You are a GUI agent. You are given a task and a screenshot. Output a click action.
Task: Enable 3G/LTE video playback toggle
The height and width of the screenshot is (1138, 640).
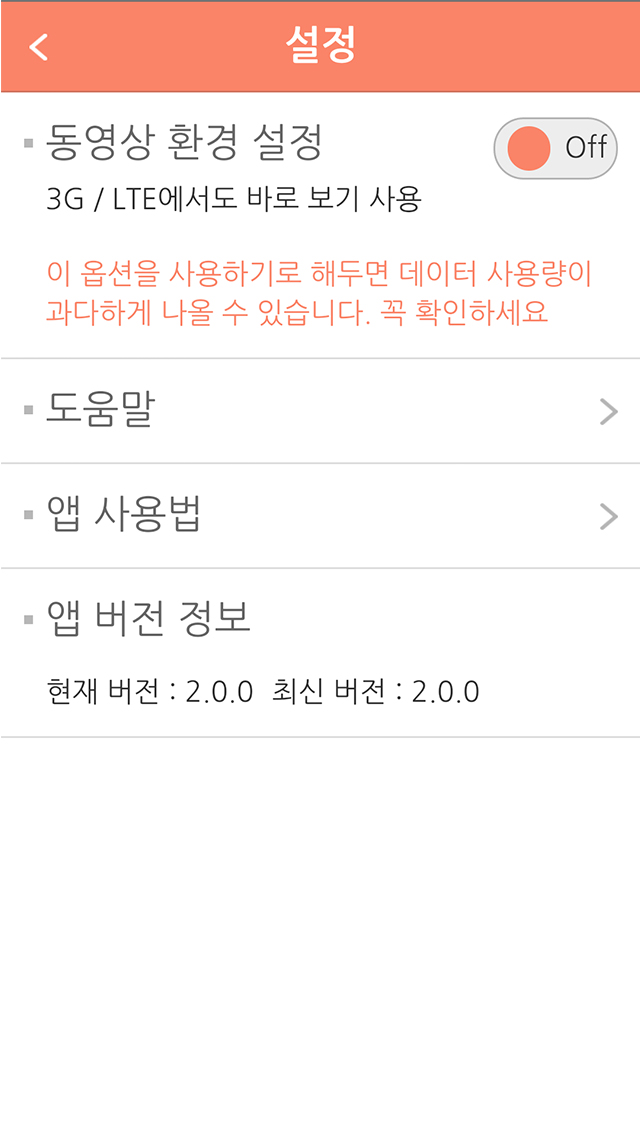(555, 148)
